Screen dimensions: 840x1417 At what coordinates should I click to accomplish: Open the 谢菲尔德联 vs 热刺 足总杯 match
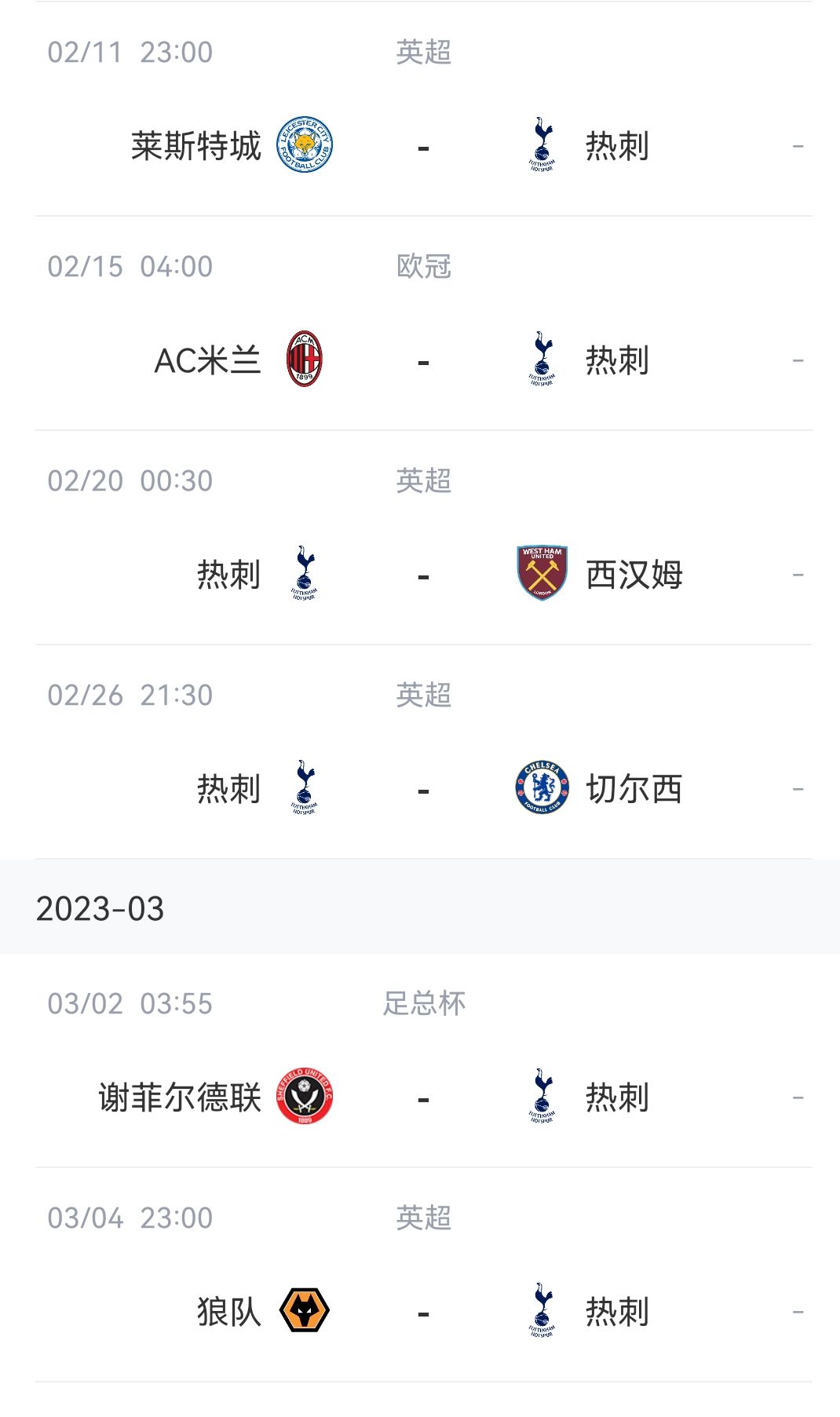[424, 1061]
